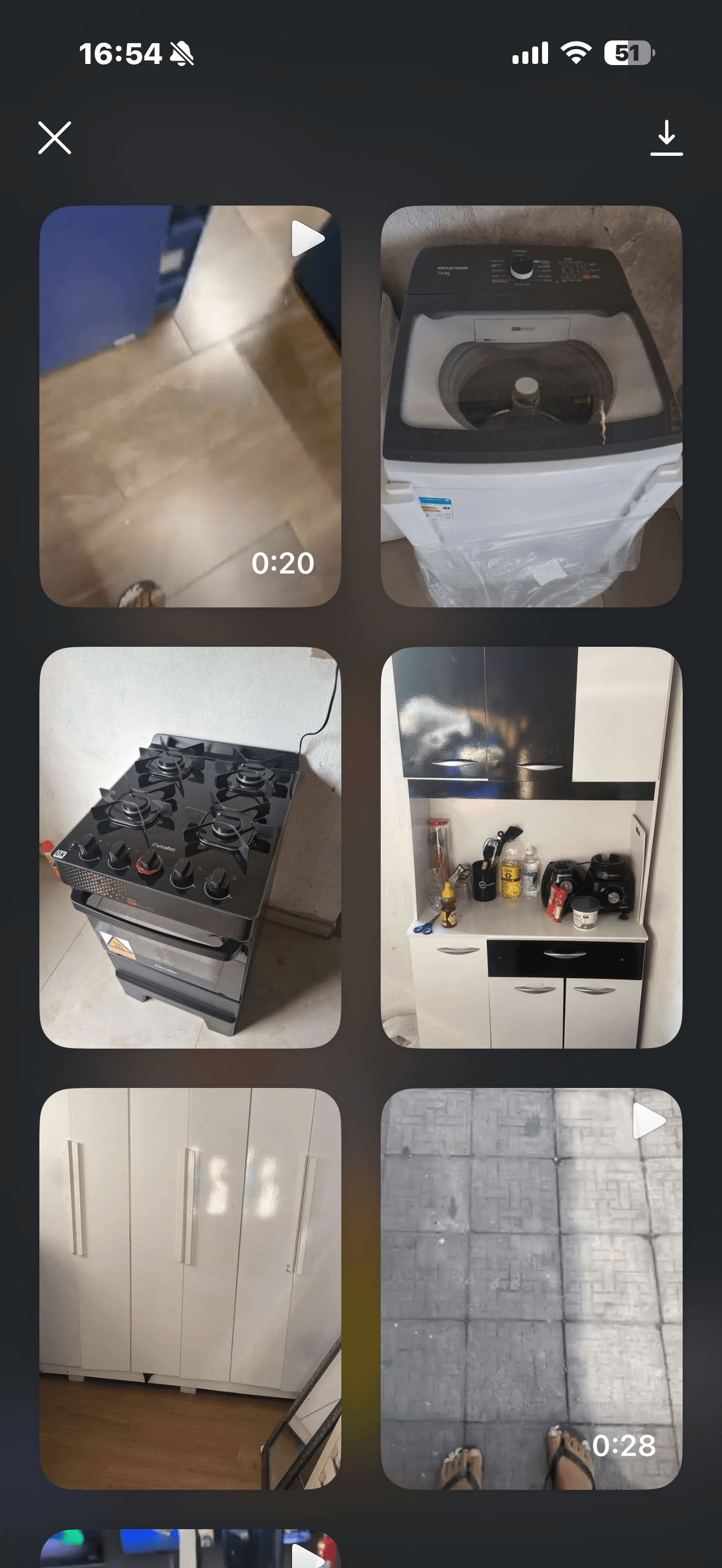Open the white wardrobe photo
This screenshot has width=722, height=1568.
point(190,1288)
